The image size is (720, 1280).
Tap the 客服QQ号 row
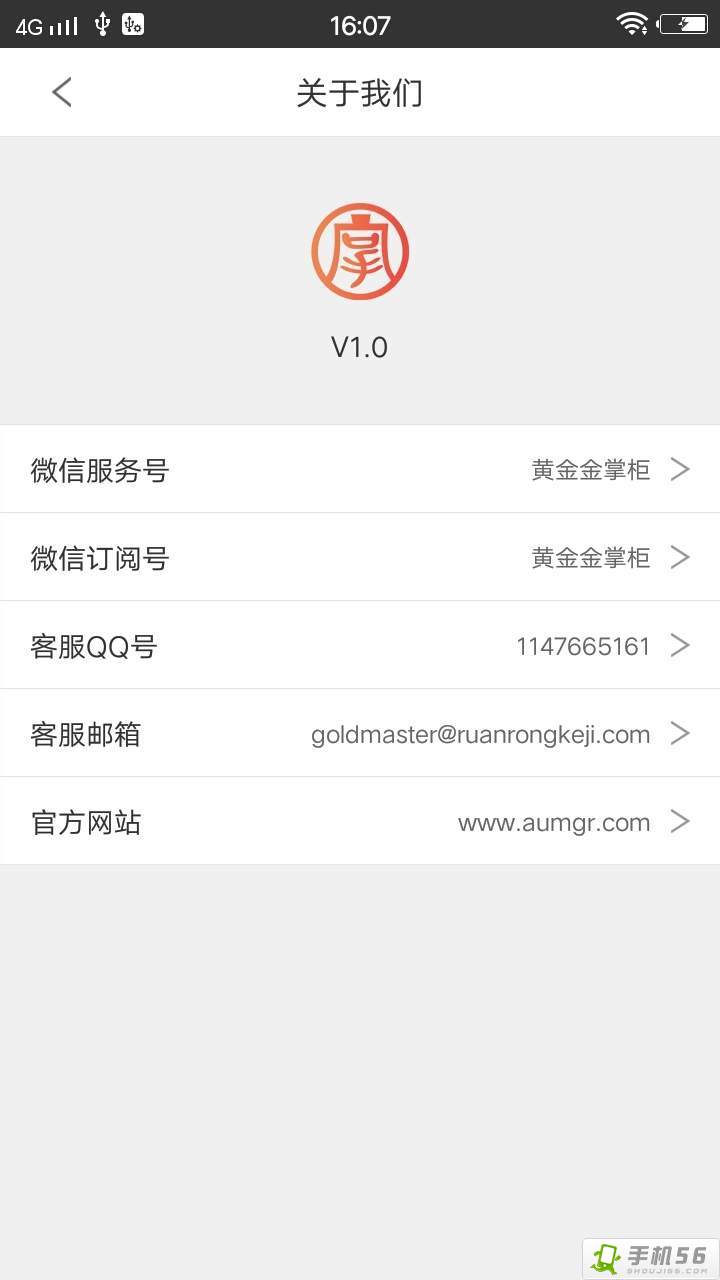click(360, 645)
